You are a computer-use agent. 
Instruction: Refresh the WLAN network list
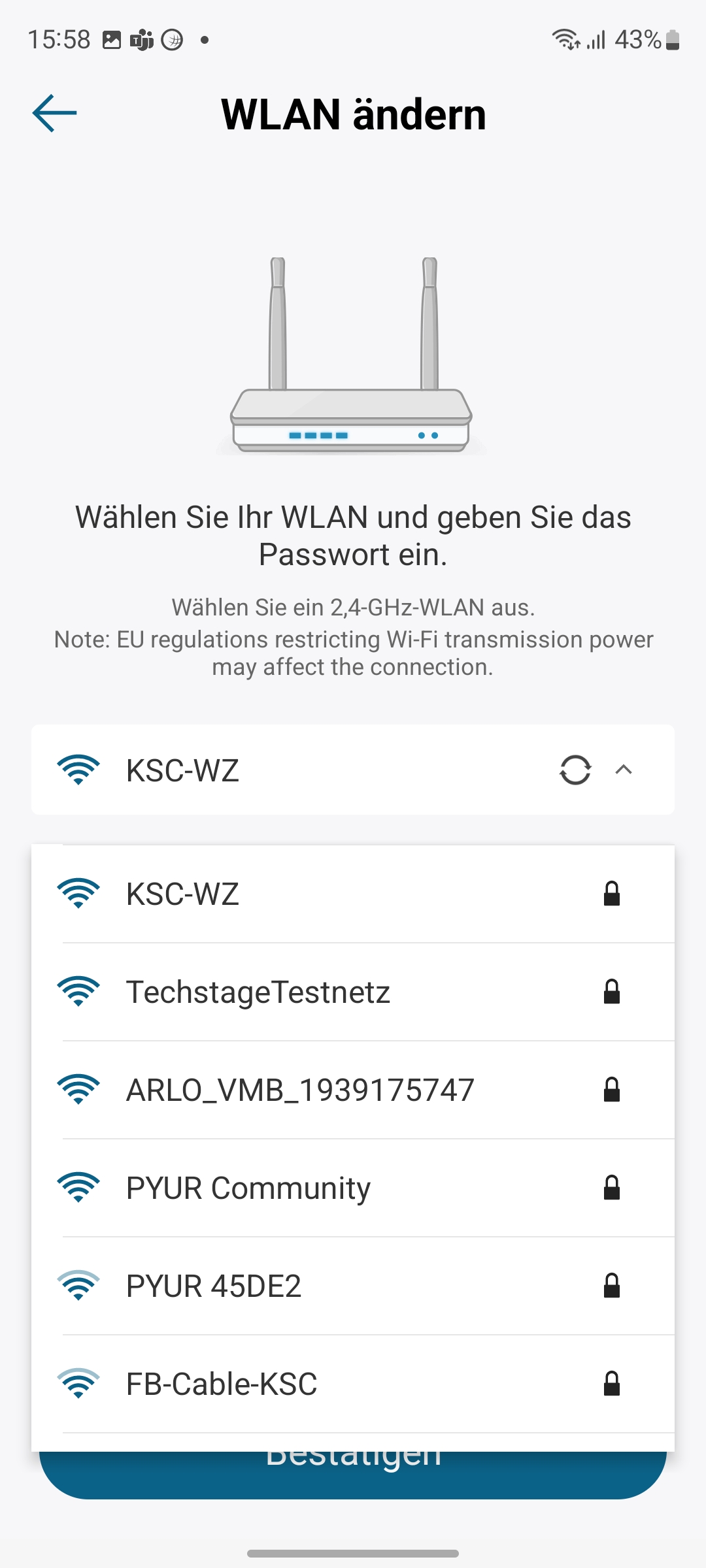(x=575, y=770)
